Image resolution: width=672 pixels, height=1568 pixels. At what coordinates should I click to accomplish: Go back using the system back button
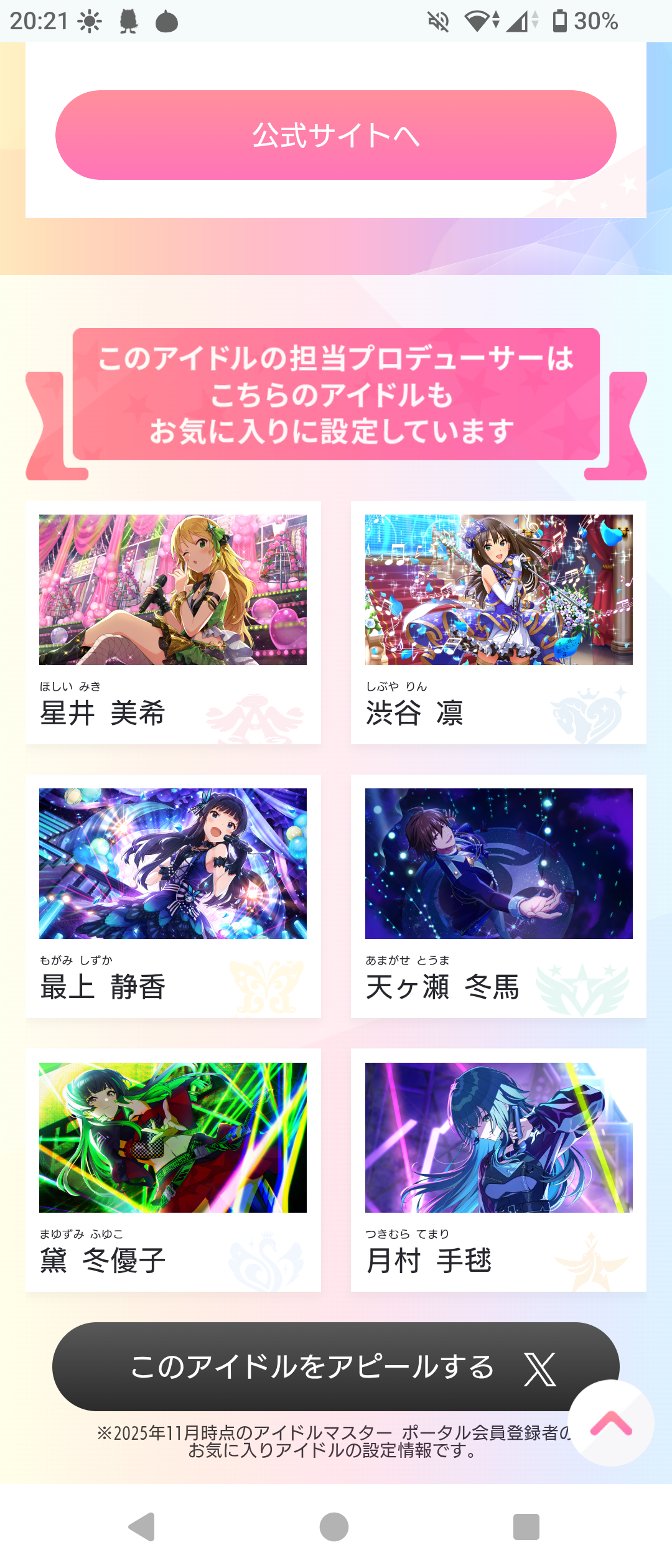(142, 1526)
